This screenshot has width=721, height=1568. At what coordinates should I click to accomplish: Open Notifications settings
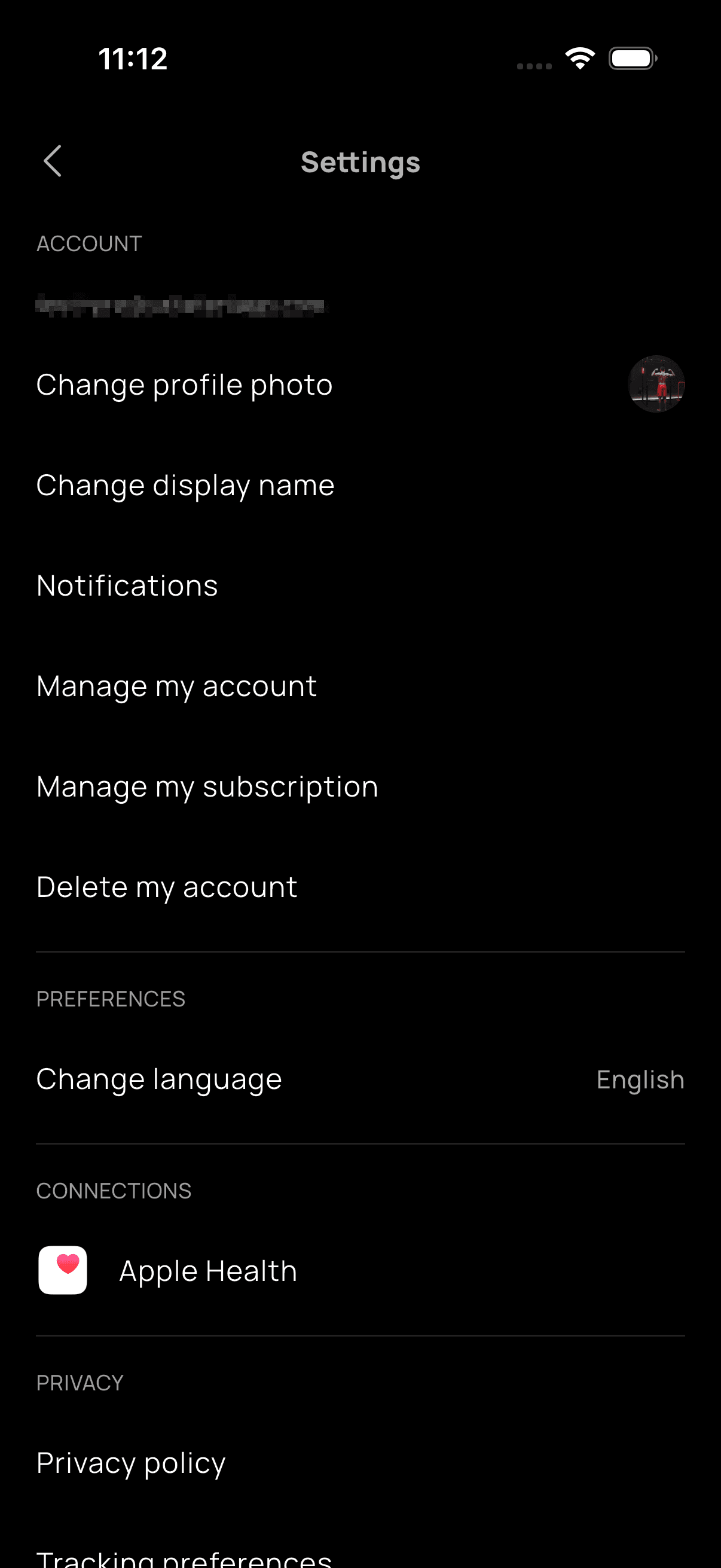click(x=127, y=585)
